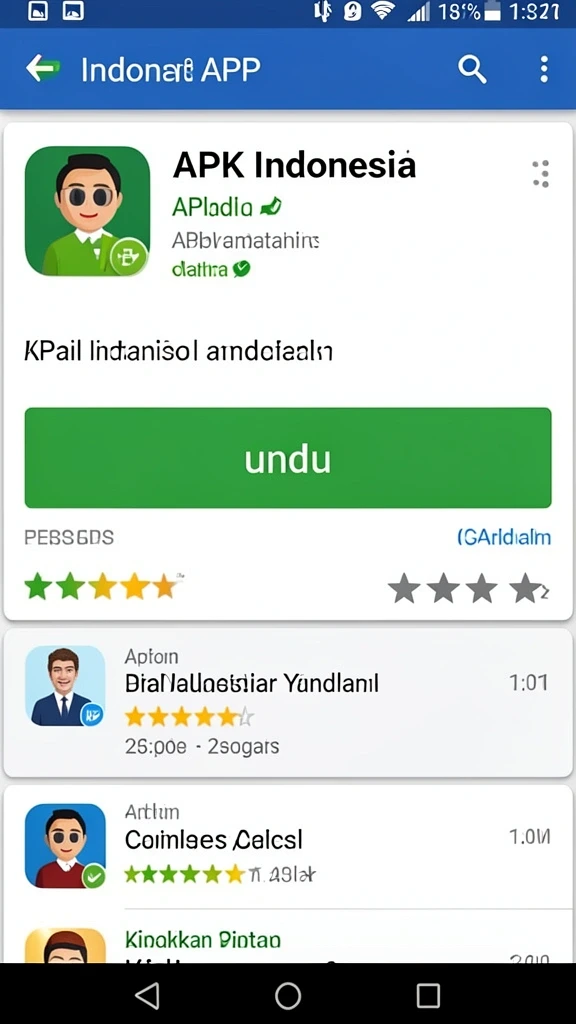This screenshot has width=576, height=1024.
Task: Open the blue link beside PEBSGDS
Action: [504, 537]
